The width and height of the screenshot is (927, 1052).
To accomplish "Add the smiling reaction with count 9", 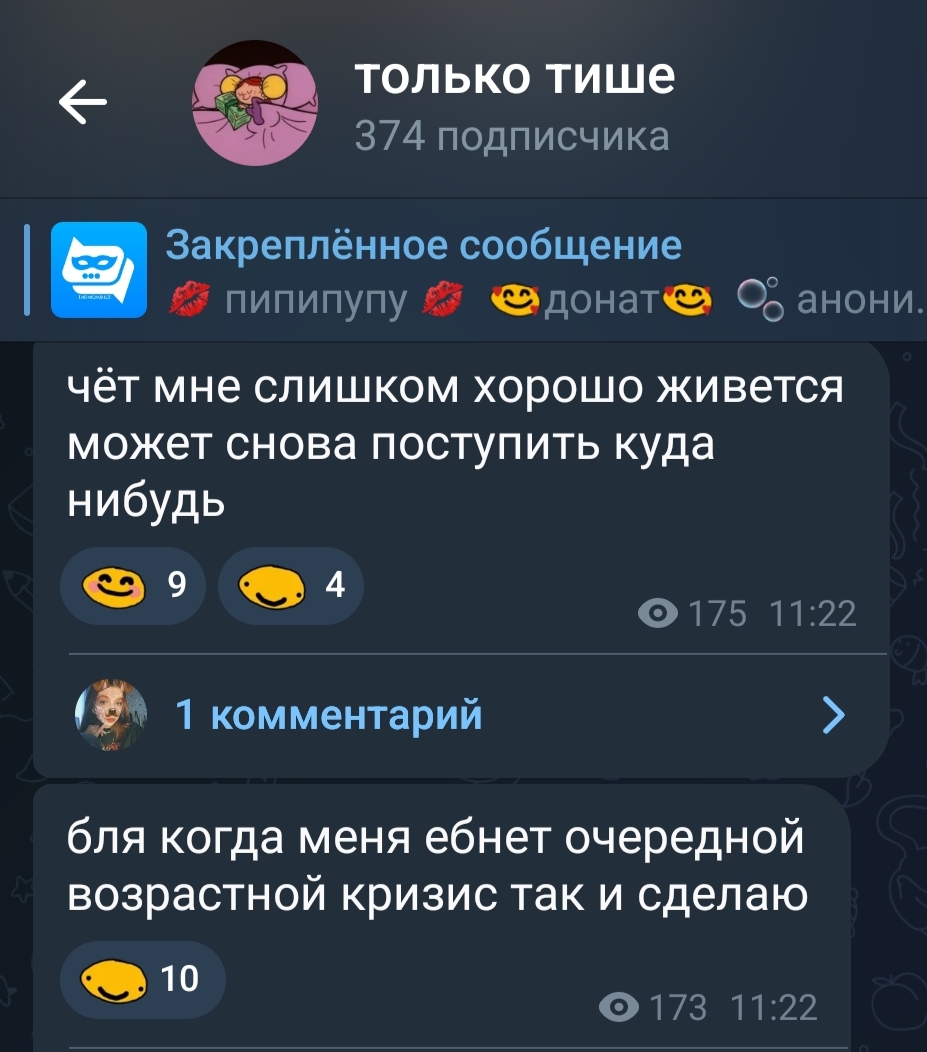I will (x=132, y=586).
